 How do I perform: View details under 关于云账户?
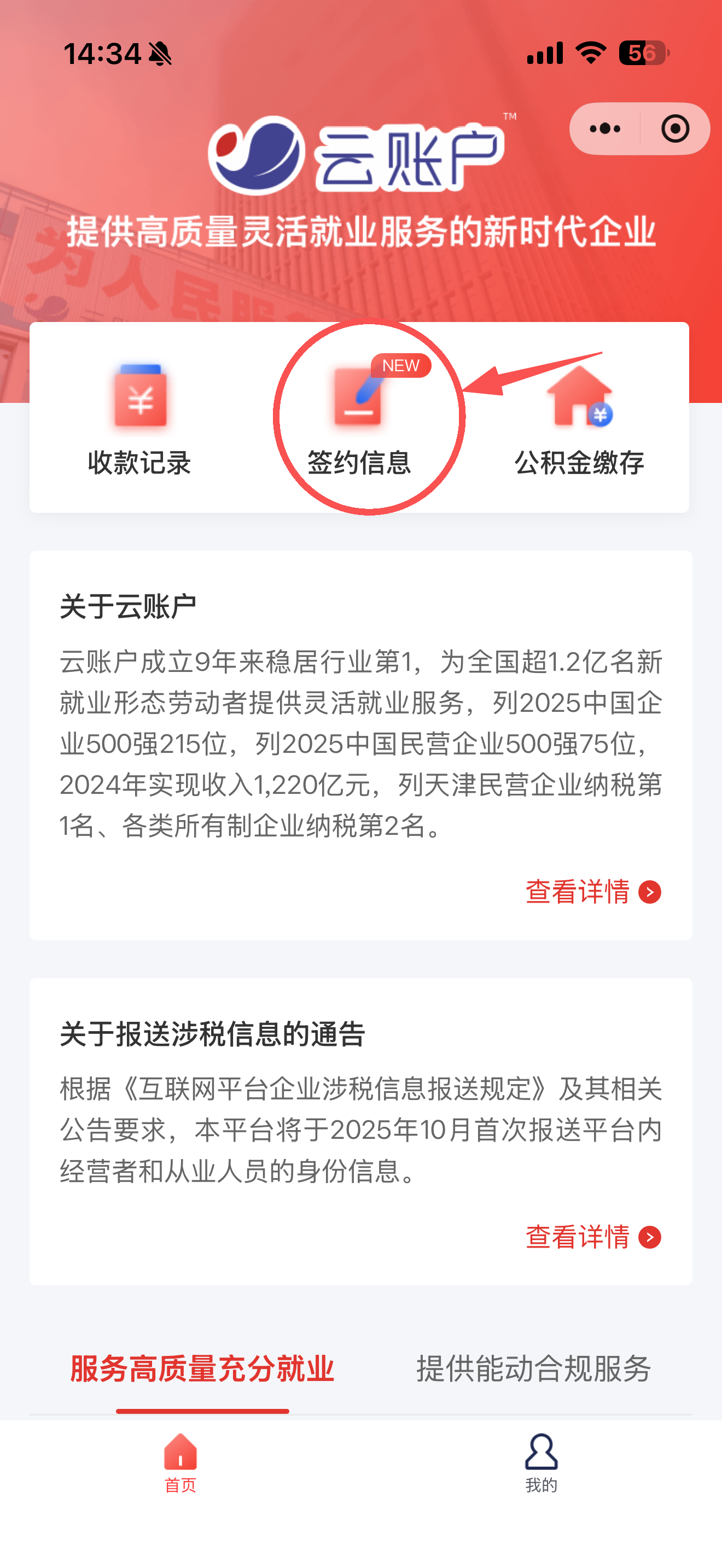pyautogui.click(x=592, y=892)
